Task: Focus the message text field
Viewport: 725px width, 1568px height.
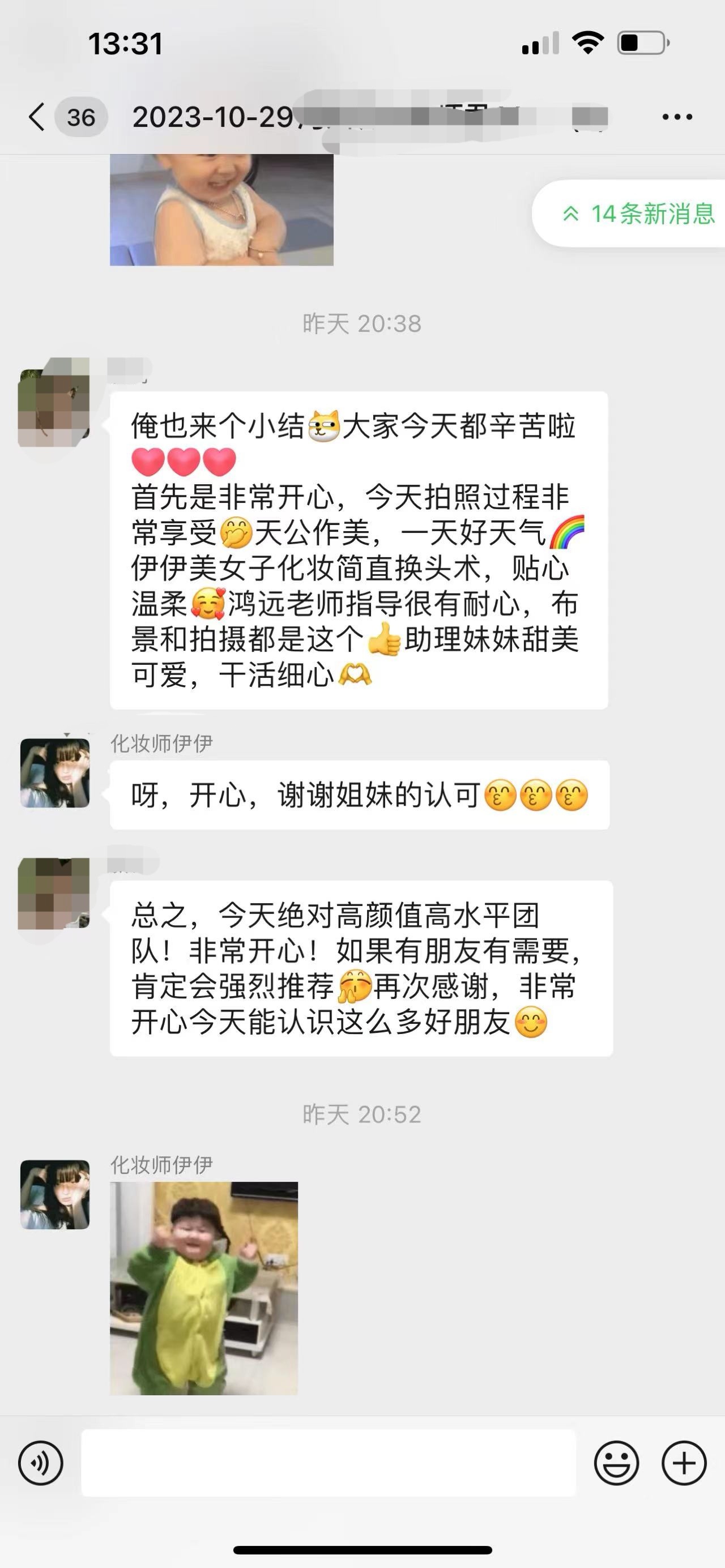Action: tap(329, 1463)
